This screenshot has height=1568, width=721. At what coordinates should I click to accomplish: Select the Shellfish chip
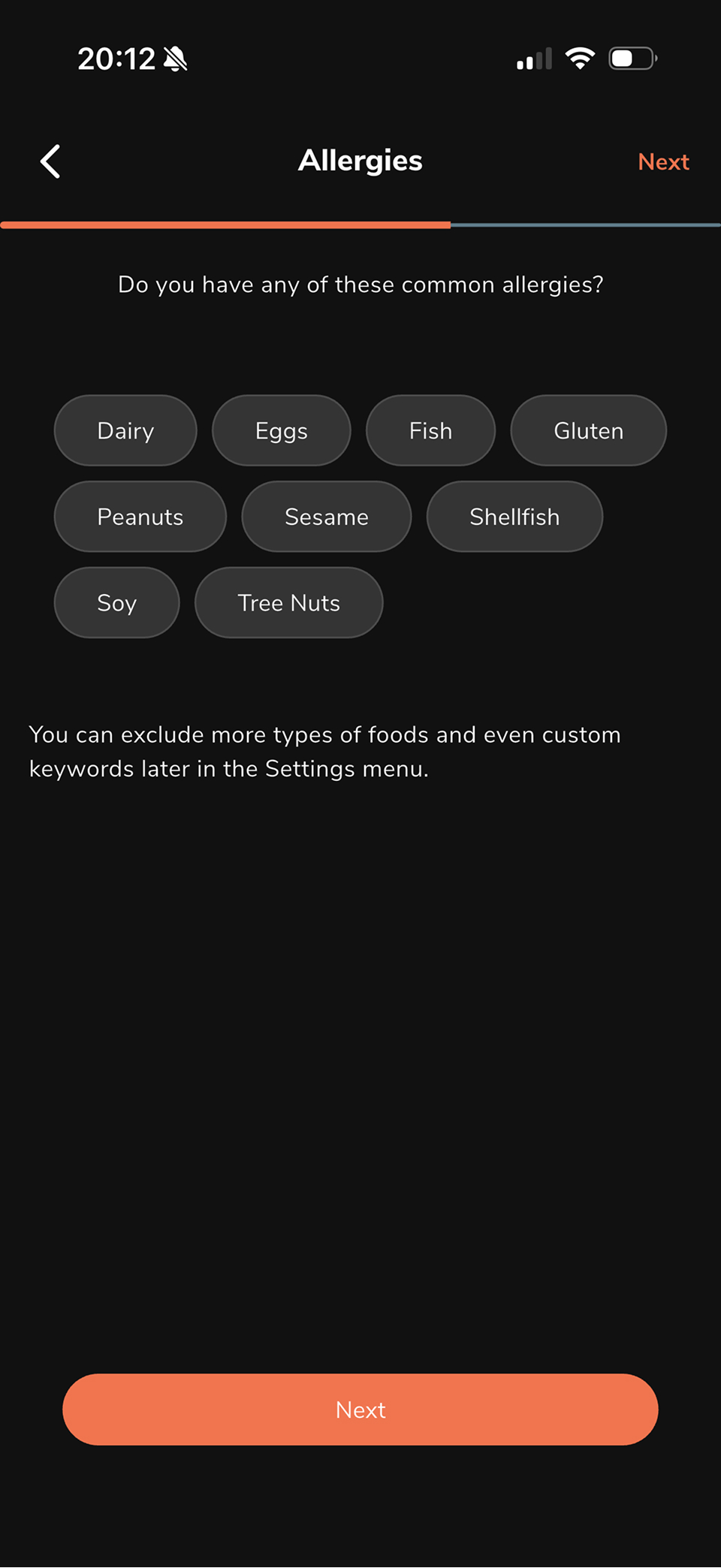pos(514,517)
